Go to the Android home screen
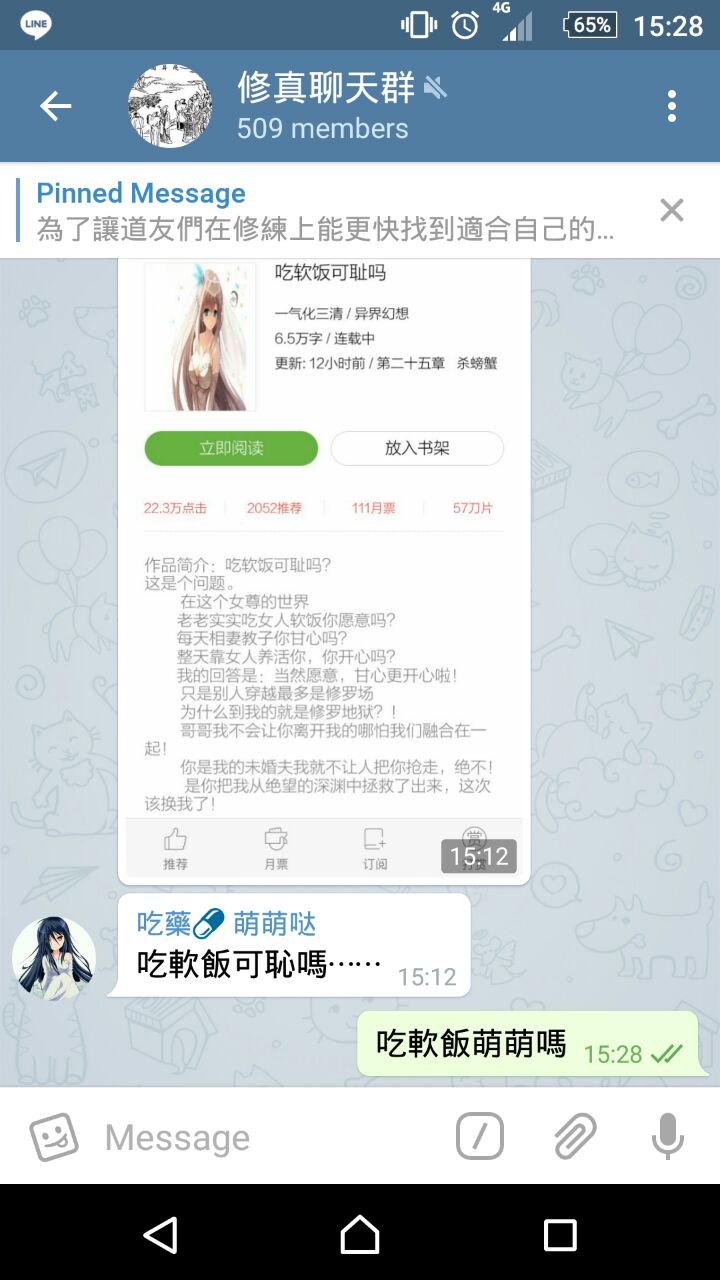This screenshot has width=720, height=1280. [x=360, y=1234]
